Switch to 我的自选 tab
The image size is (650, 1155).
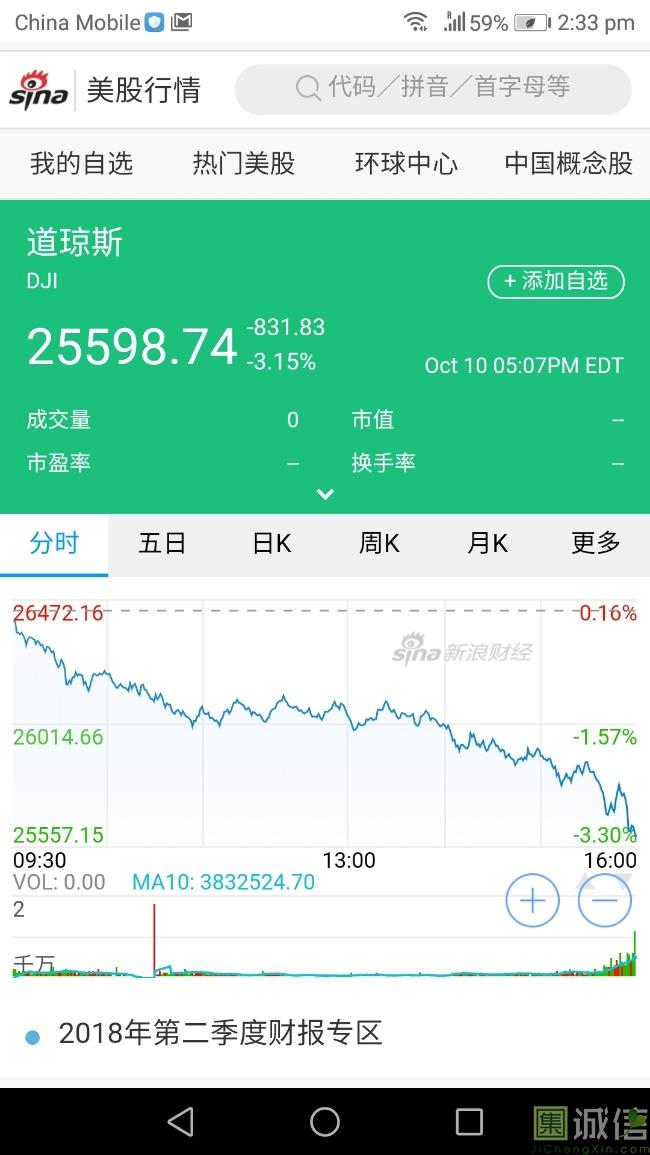(81, 164)
